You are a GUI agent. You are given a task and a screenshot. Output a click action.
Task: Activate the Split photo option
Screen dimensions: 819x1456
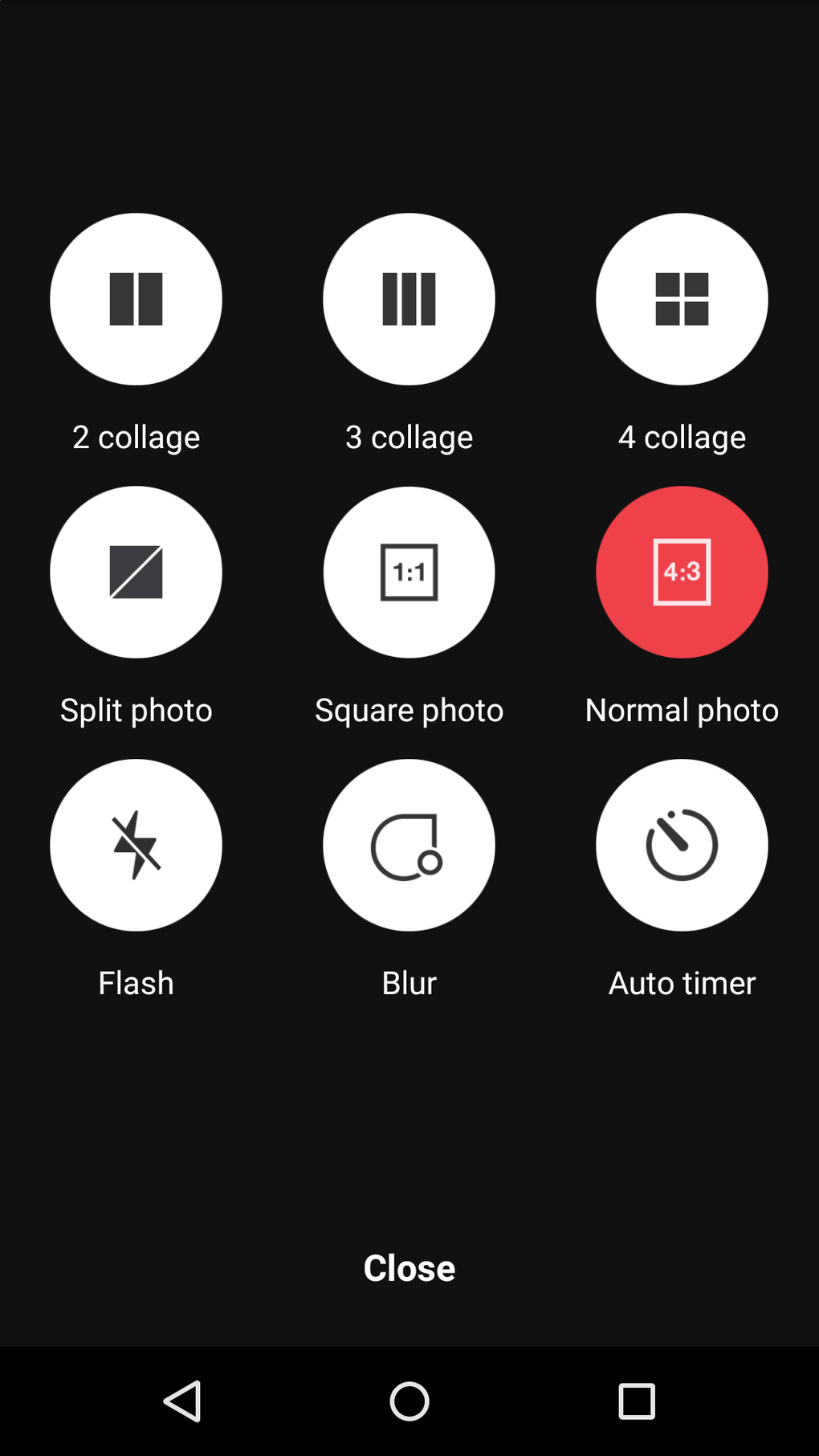[136, 571]
